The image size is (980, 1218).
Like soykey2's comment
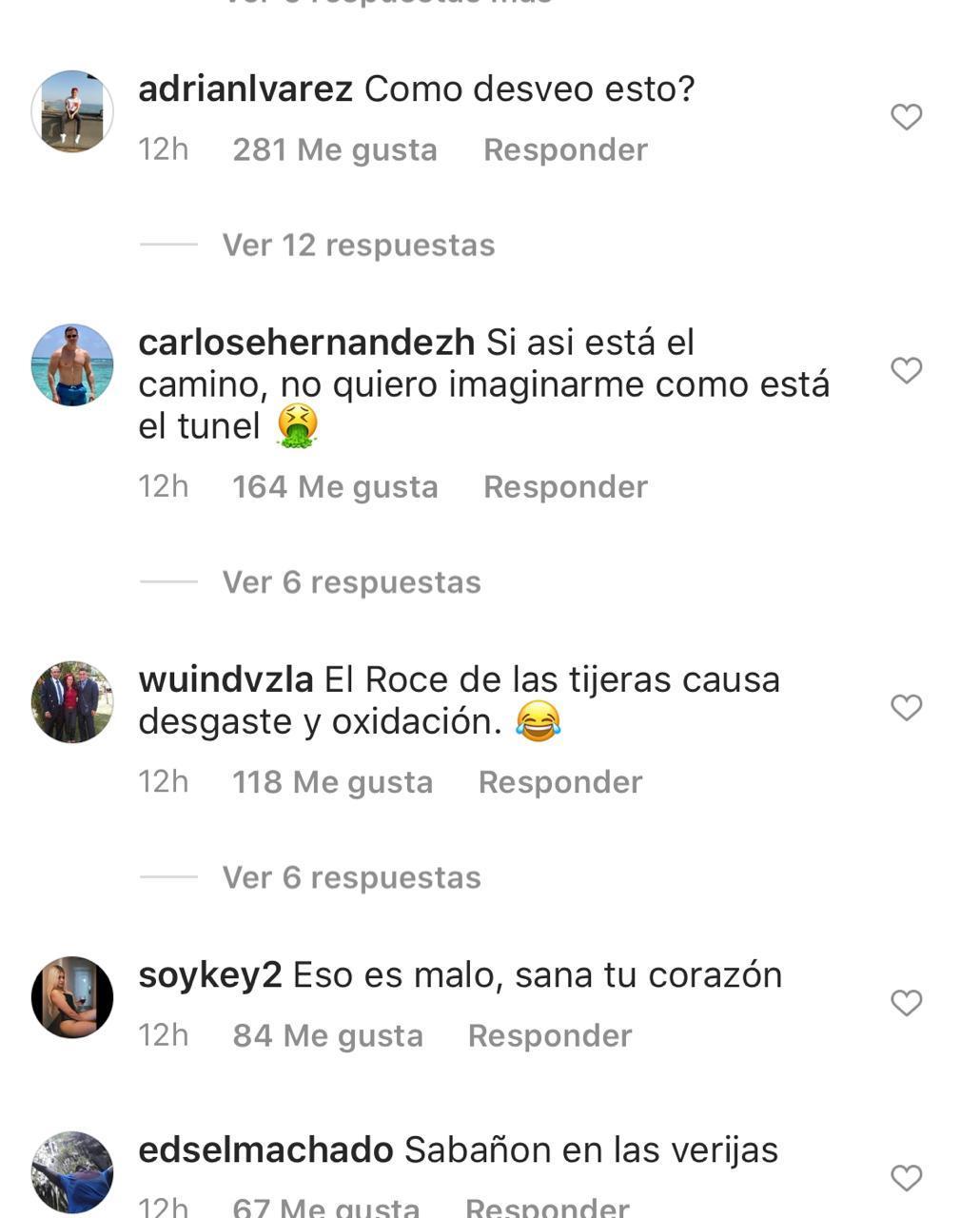tap(906, 1002)
